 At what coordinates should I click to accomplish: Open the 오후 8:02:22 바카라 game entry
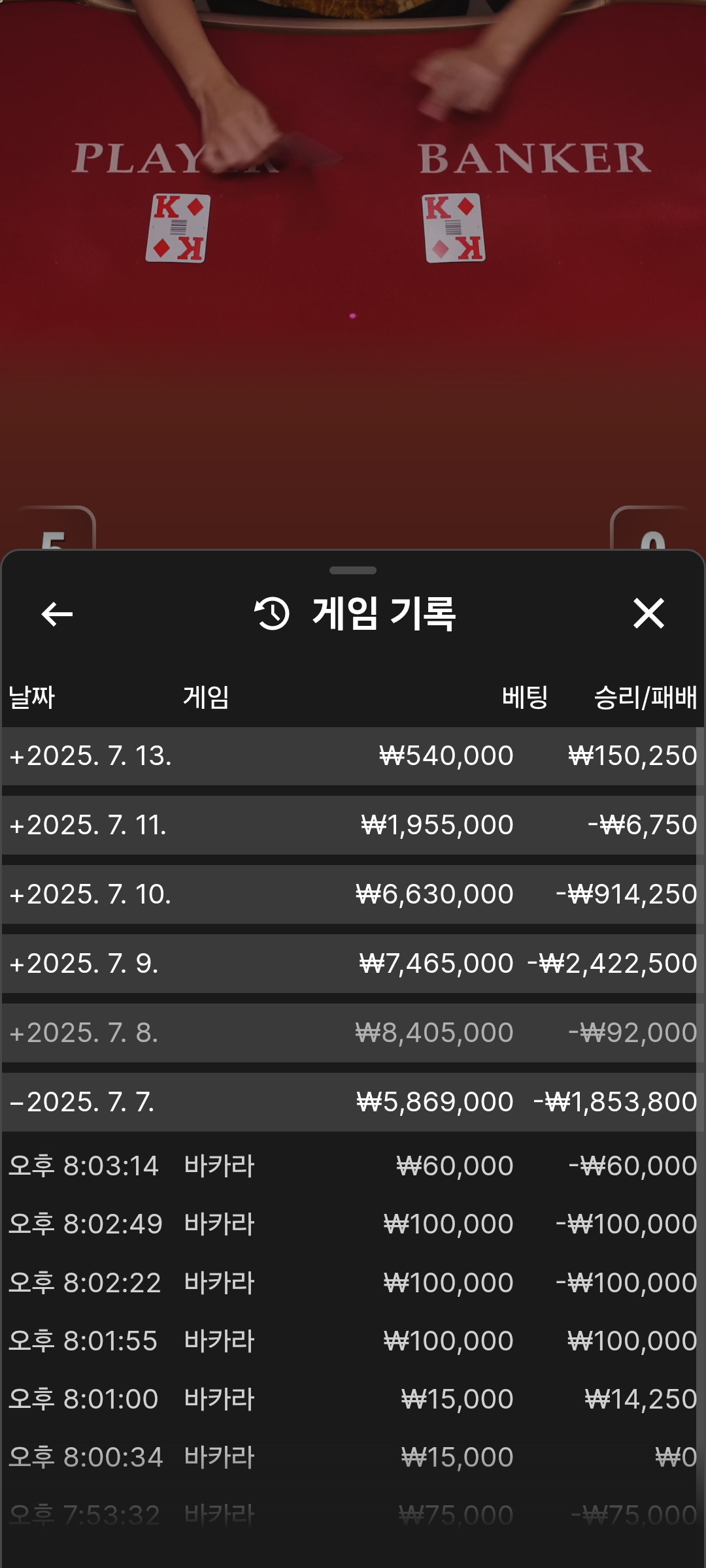click(353, 1283)
